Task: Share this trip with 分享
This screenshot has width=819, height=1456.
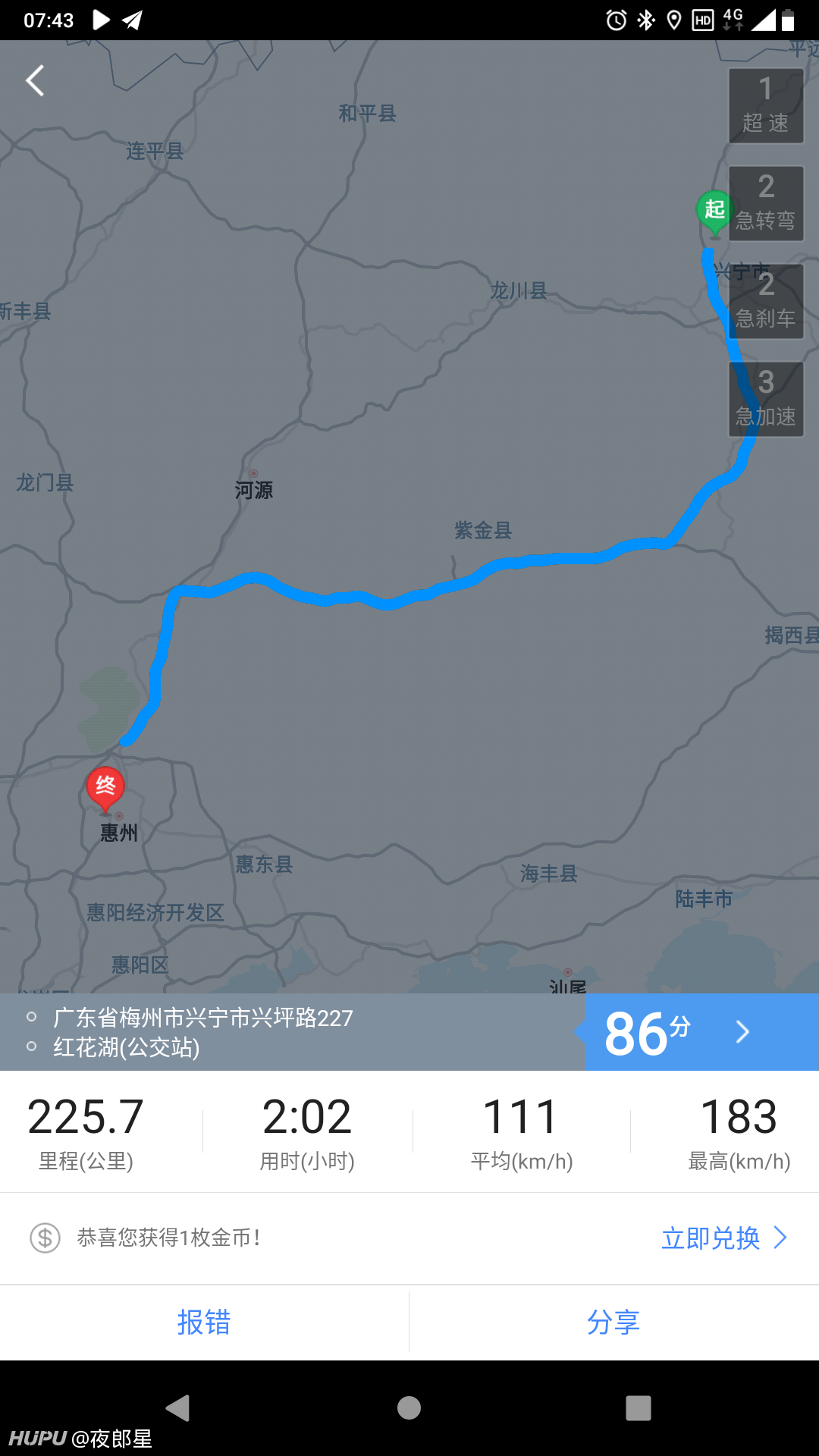Action: click(613, 1323)
